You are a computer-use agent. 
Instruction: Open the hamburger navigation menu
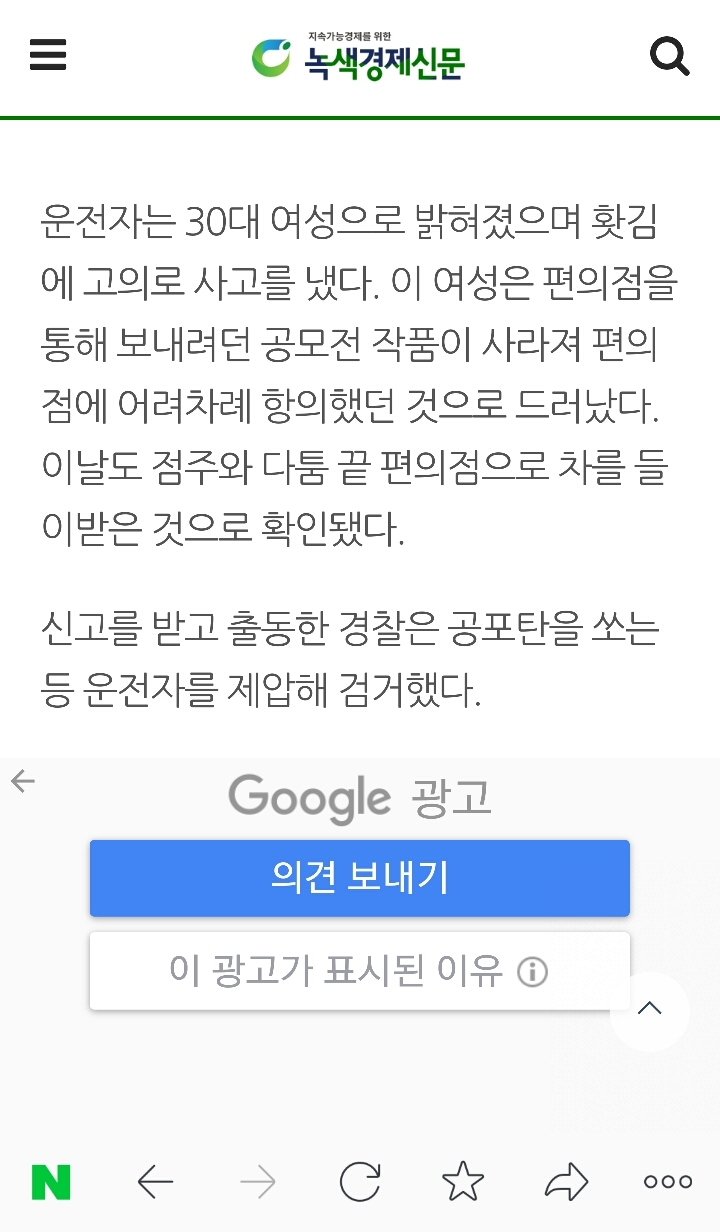[x=47, y=56]
